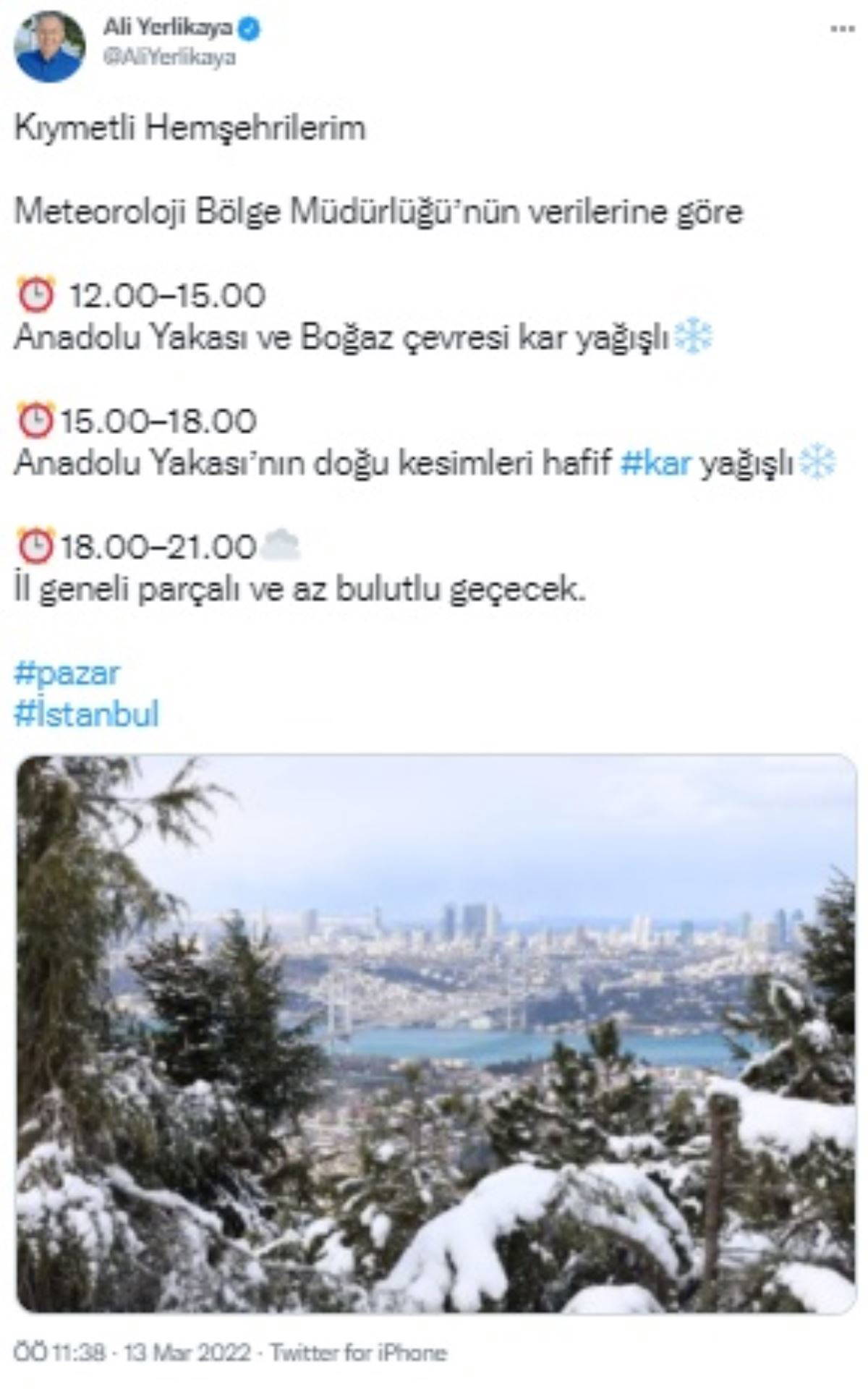
Task: Open the tweet's three-dot overflow menu
Action: 842,30
